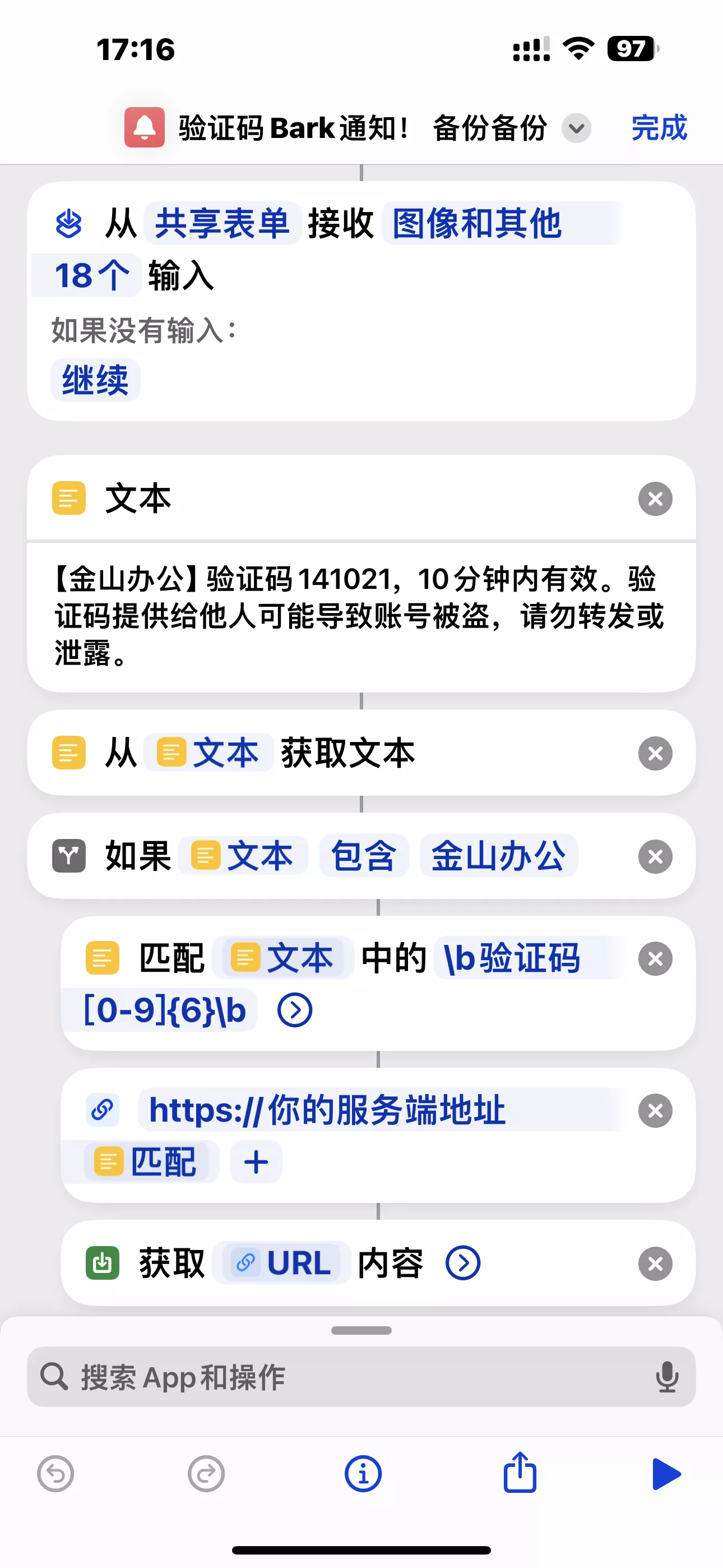723x1568 pixels.
Task: Tap 完成 to finish editing
Action: point(659,128)
